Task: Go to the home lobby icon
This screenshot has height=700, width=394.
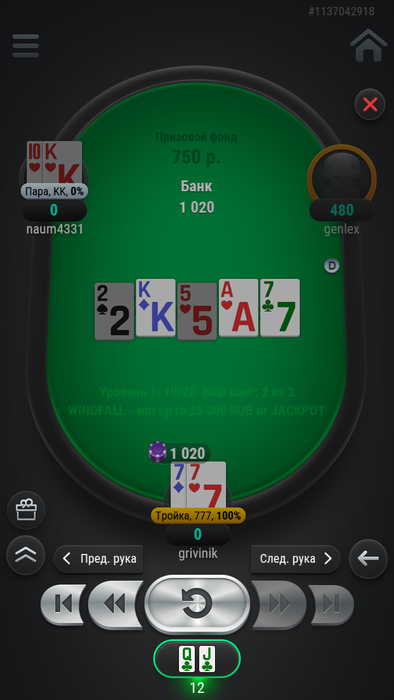Action: pyautogui.click(x=369, y=45)
